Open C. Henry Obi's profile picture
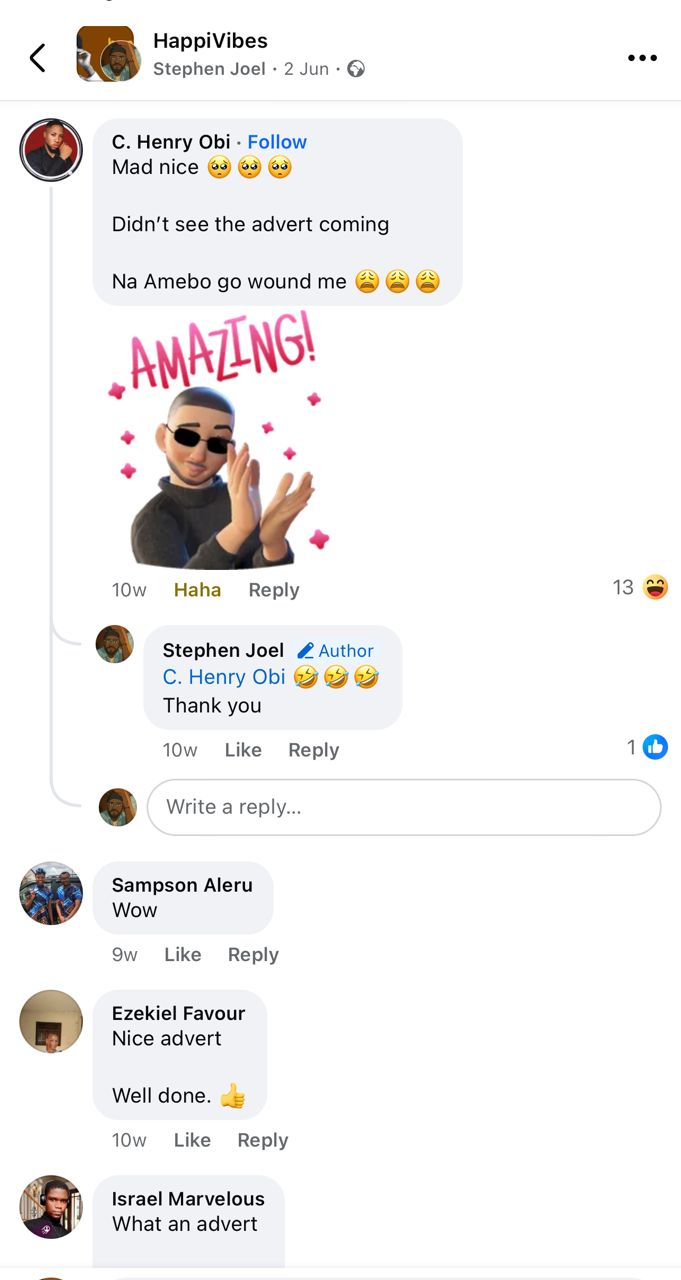This screenshot has width=681, height=1280. (x=51, y=150)
